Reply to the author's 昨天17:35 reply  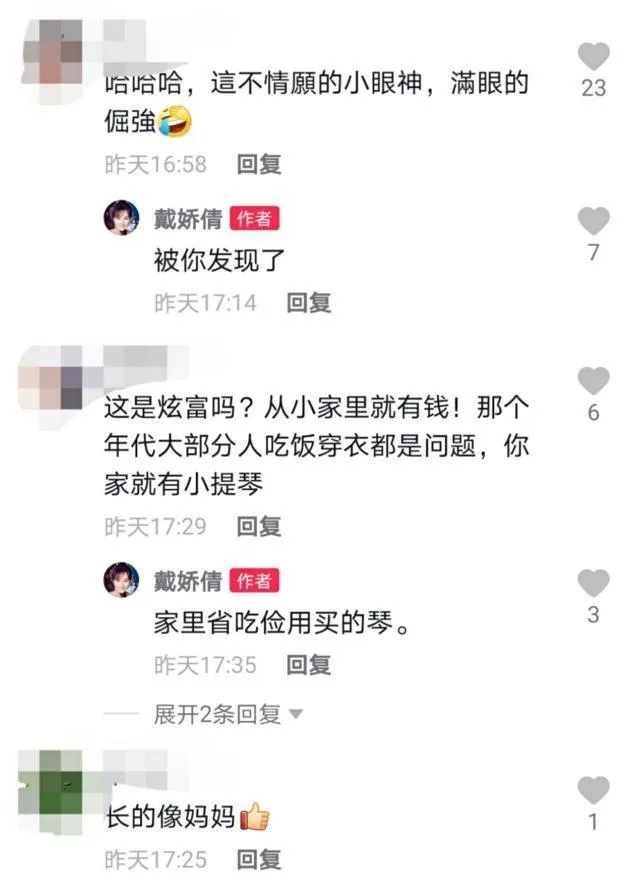click(x=309, y=664)
